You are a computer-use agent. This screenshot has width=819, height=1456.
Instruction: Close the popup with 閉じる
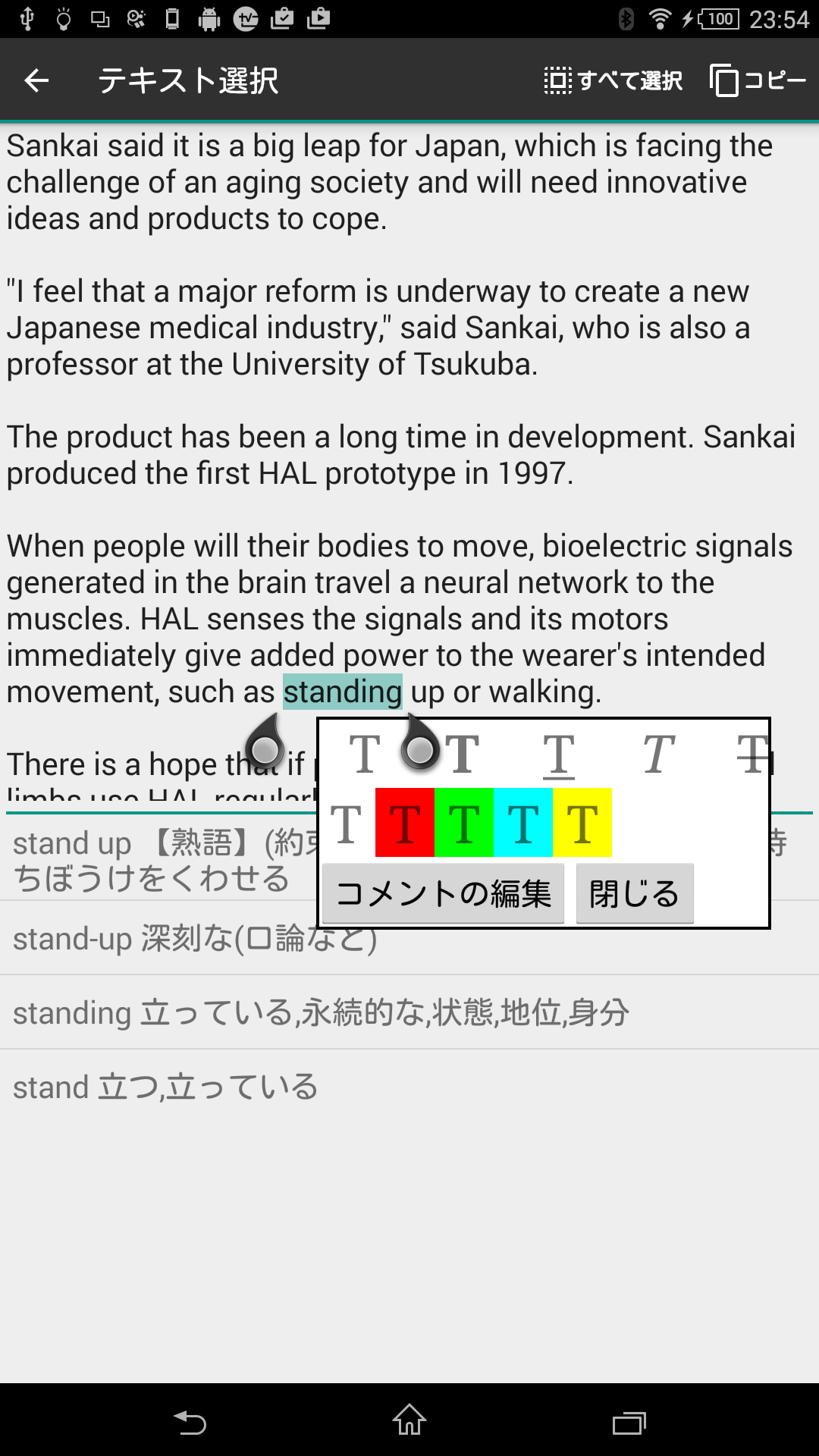[x=635, y=893]
